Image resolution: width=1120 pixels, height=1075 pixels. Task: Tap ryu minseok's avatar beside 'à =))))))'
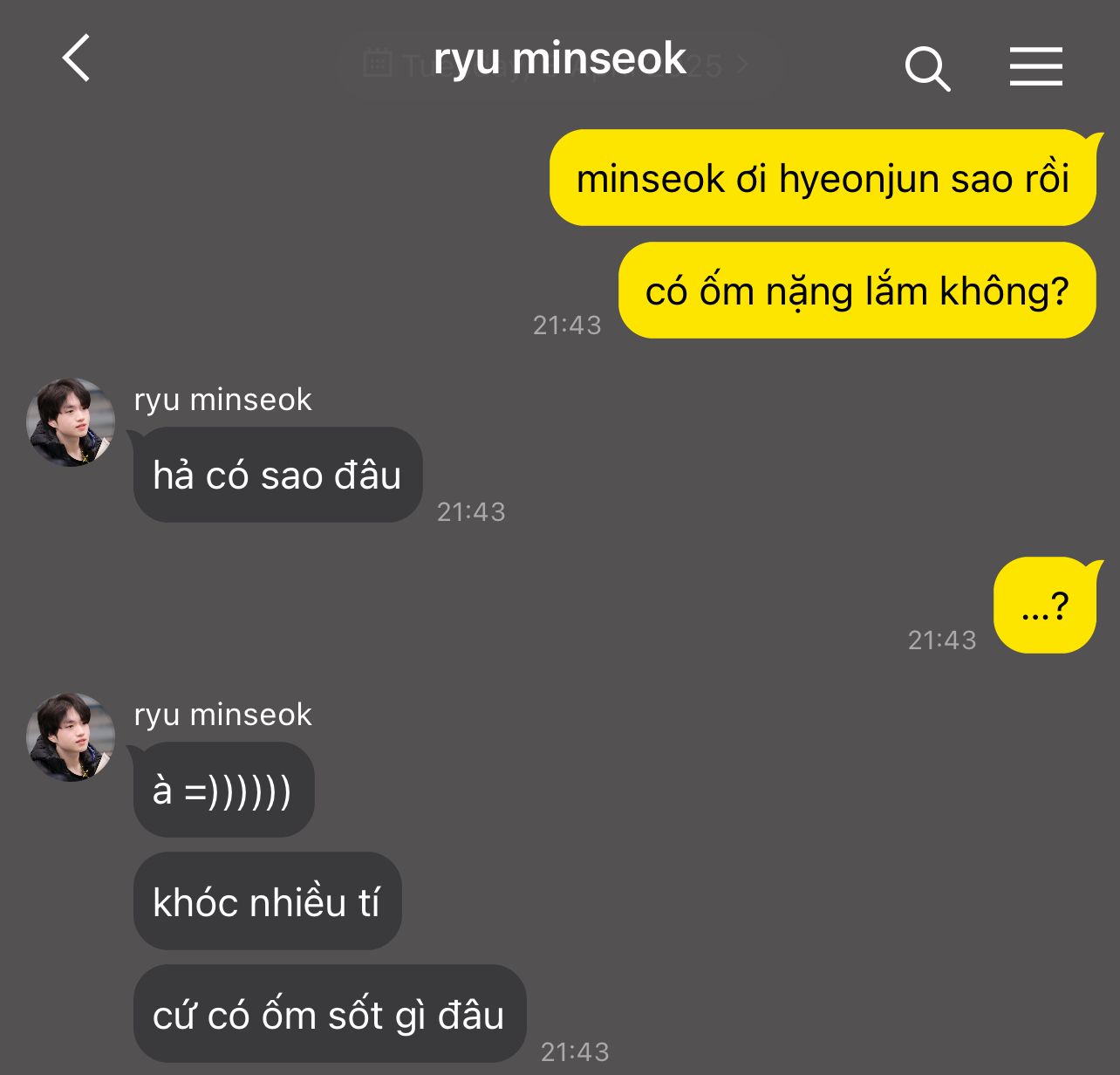click(71, 737)
